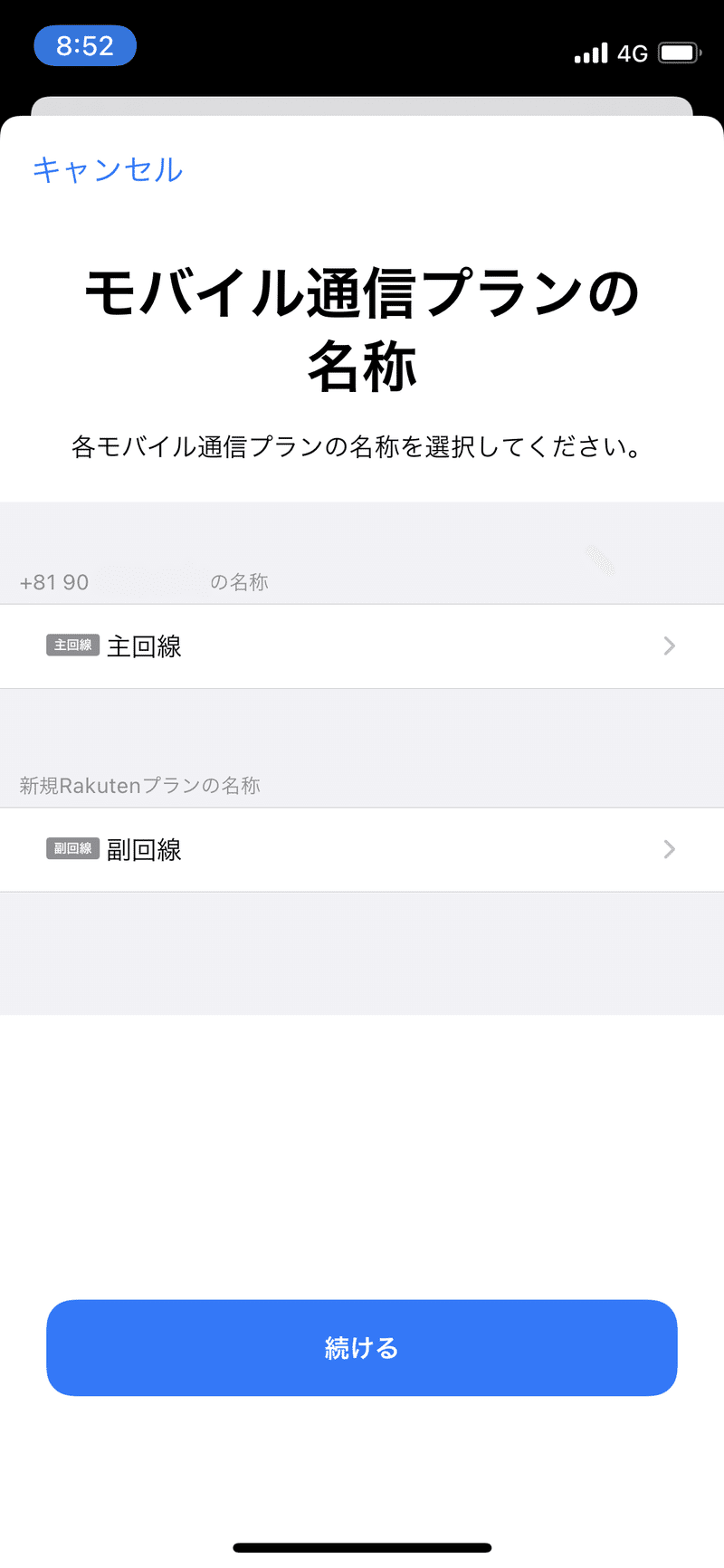
Task: Tap the instruction text about plan names
Action: coord(362,447)
